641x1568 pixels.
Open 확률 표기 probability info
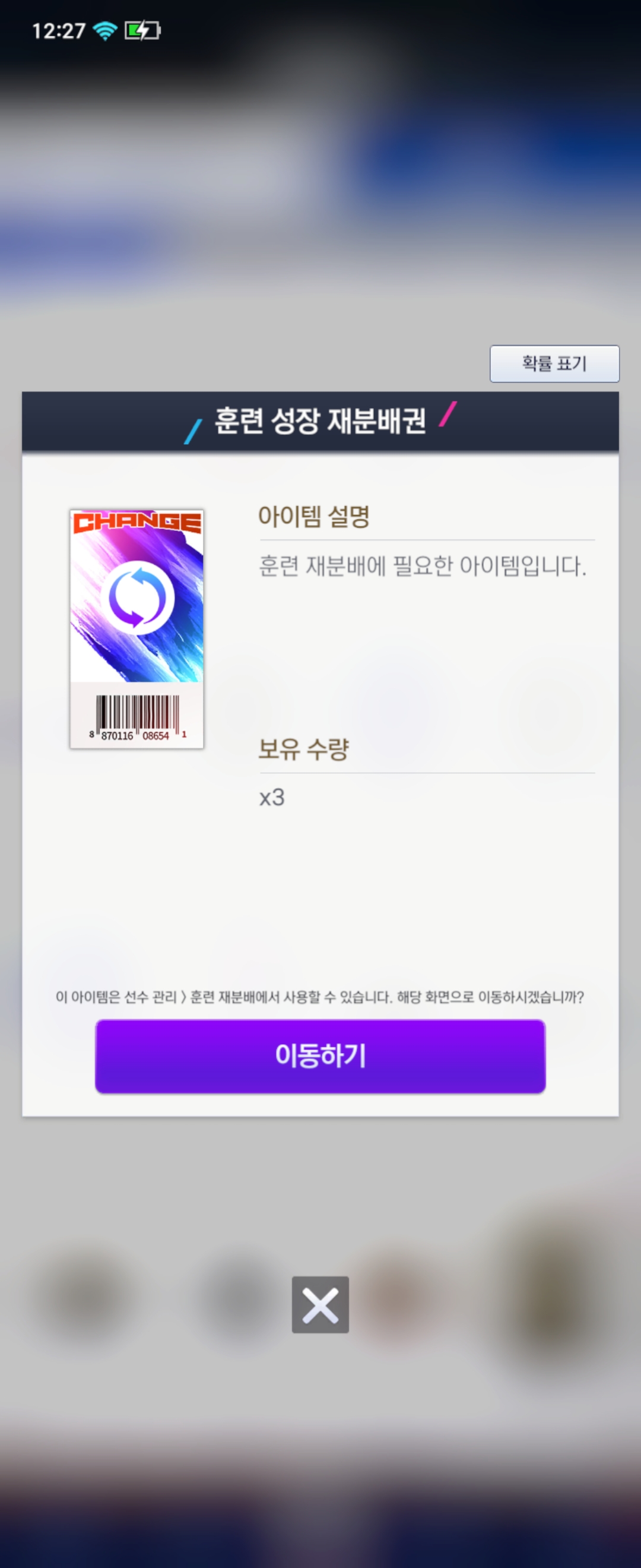click(x=554, y=363)
